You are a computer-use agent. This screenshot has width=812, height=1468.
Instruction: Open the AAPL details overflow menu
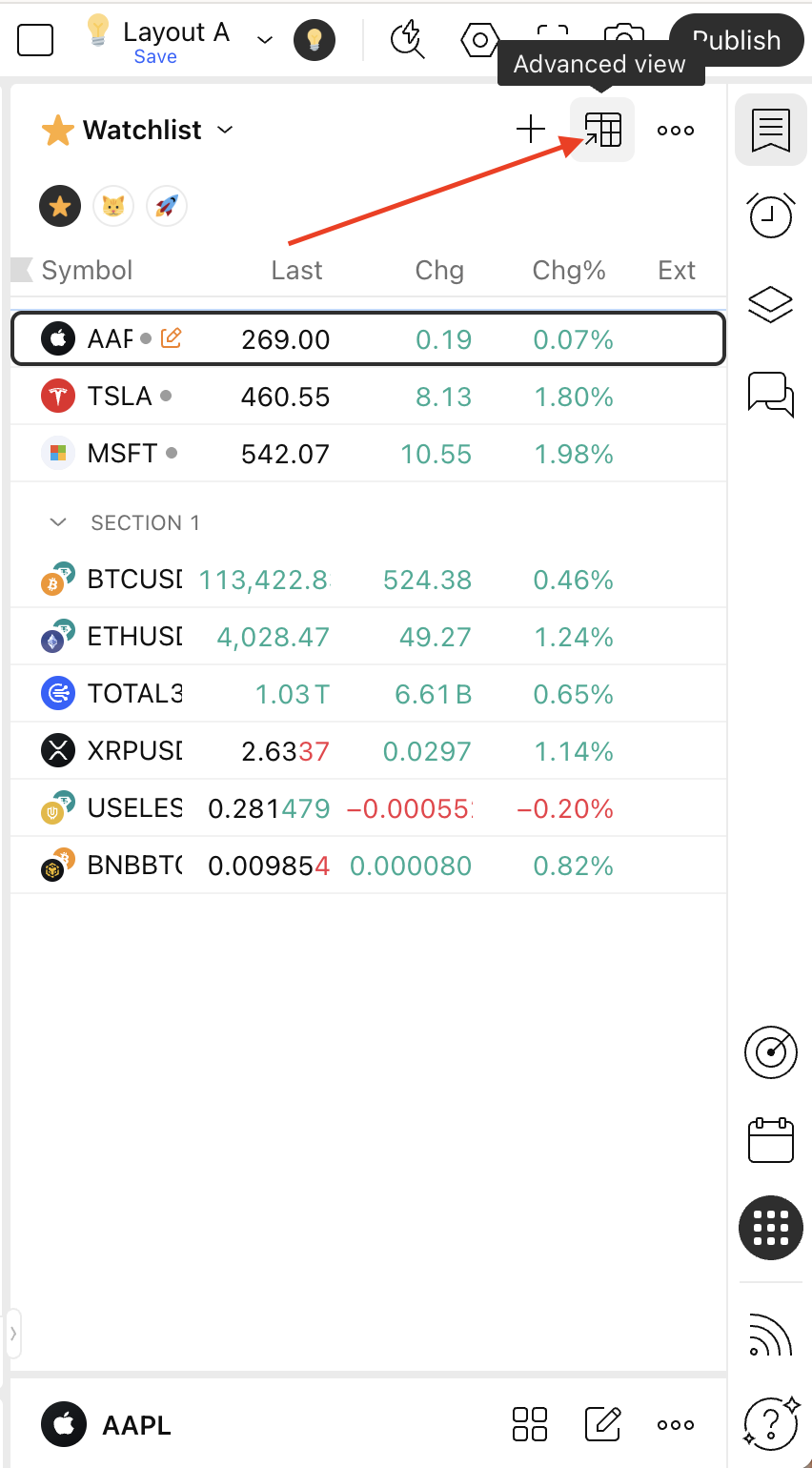(675, 1425)
